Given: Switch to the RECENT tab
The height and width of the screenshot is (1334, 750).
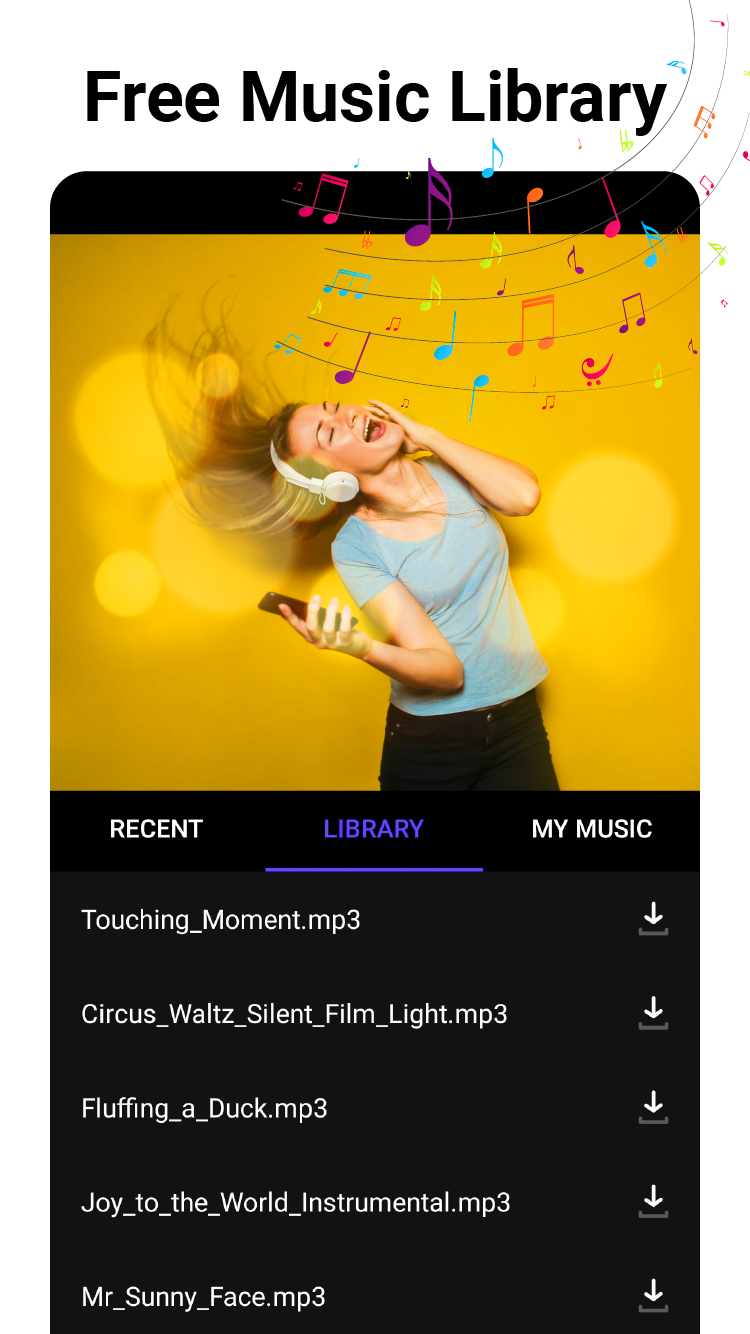Looking at the screenshot, I should [x=155, y=829].
